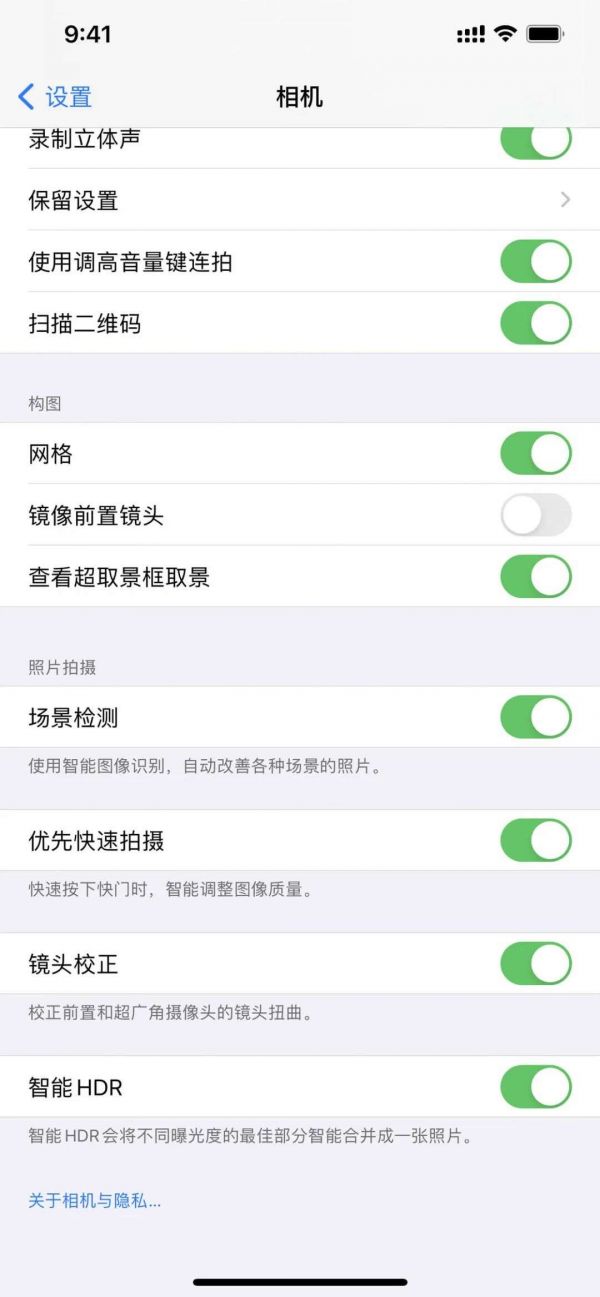Turn off the 网格 toggle
The width and height of the screenshot is (600, 1297).
(x=535, y=454)
